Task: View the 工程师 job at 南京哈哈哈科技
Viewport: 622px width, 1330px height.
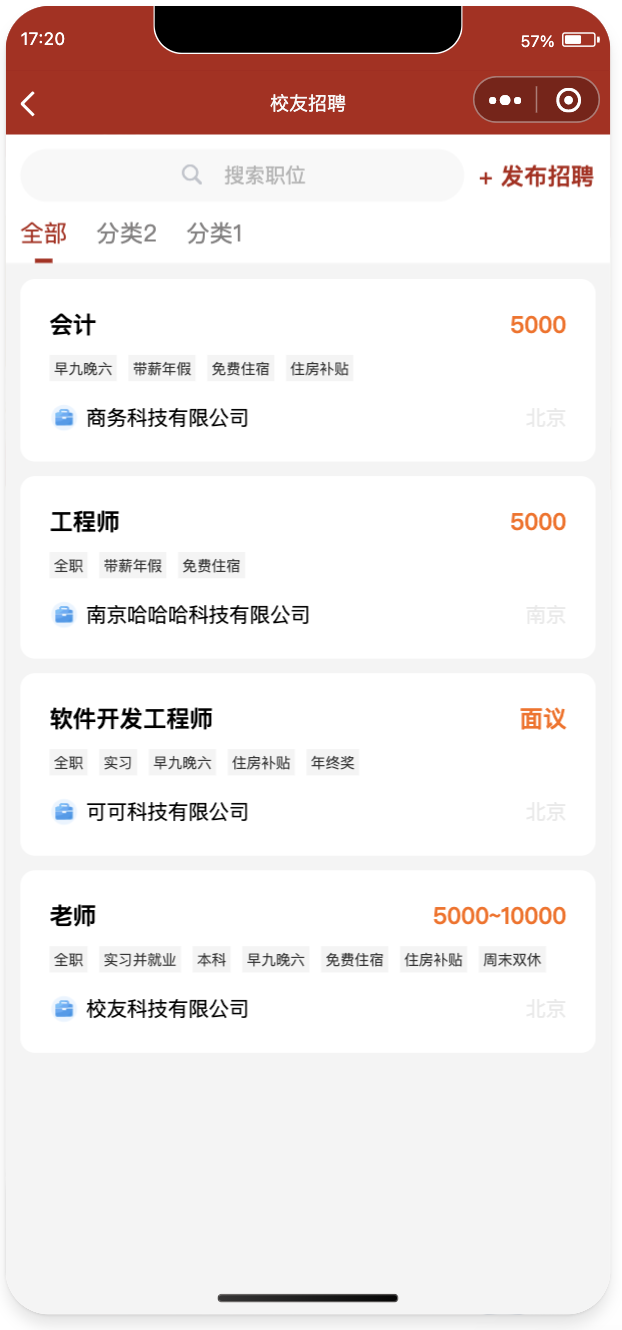Action: [308, 567]
